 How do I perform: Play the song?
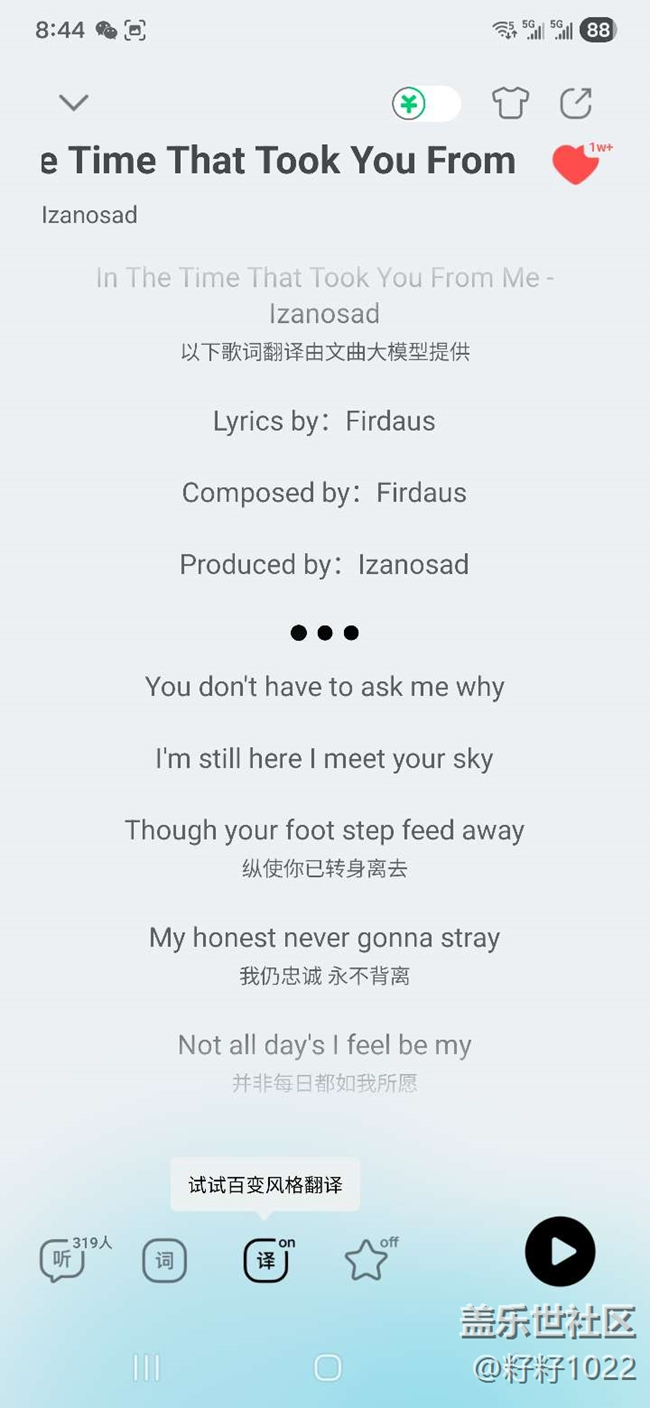point(560,1251)
